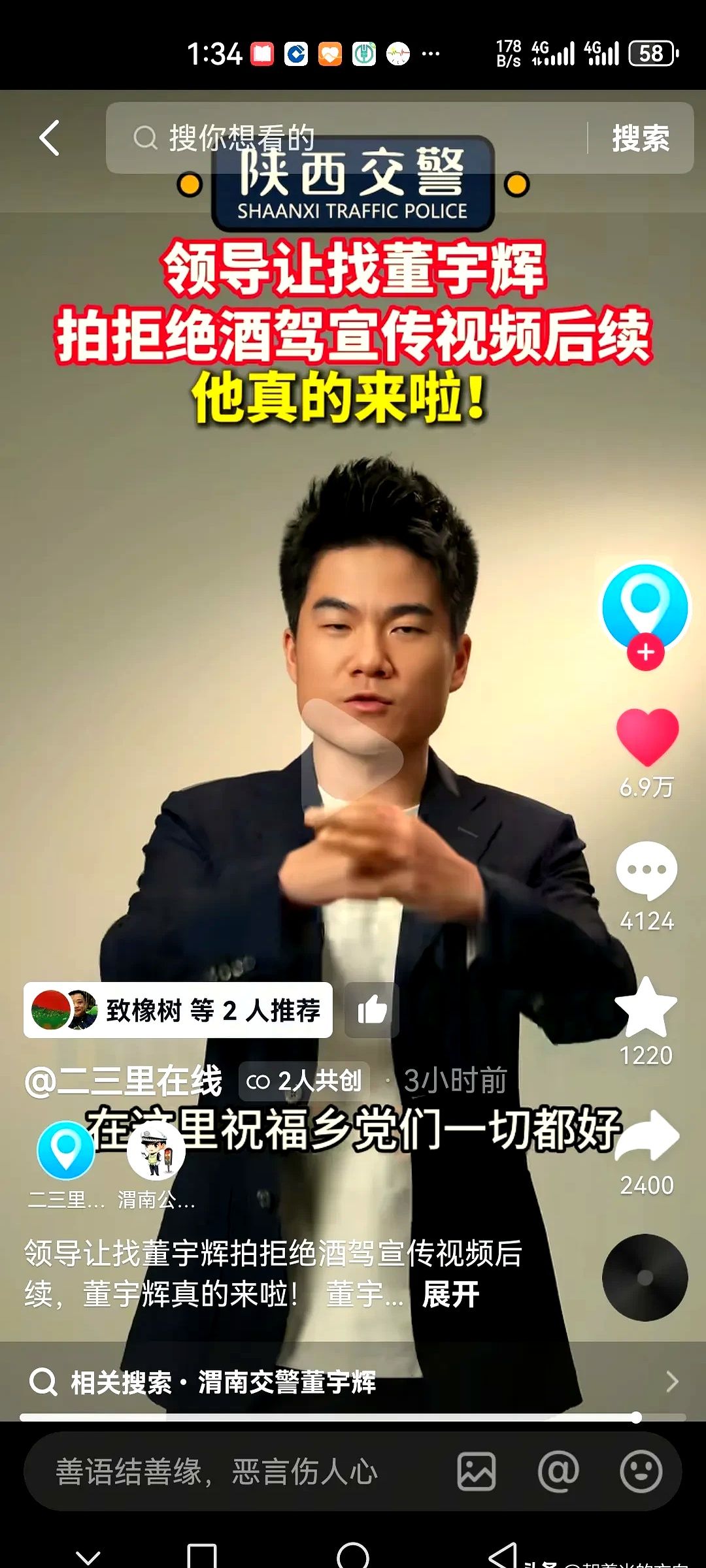View the 2人共创 co-creators chip

(x=304, y=1081)
